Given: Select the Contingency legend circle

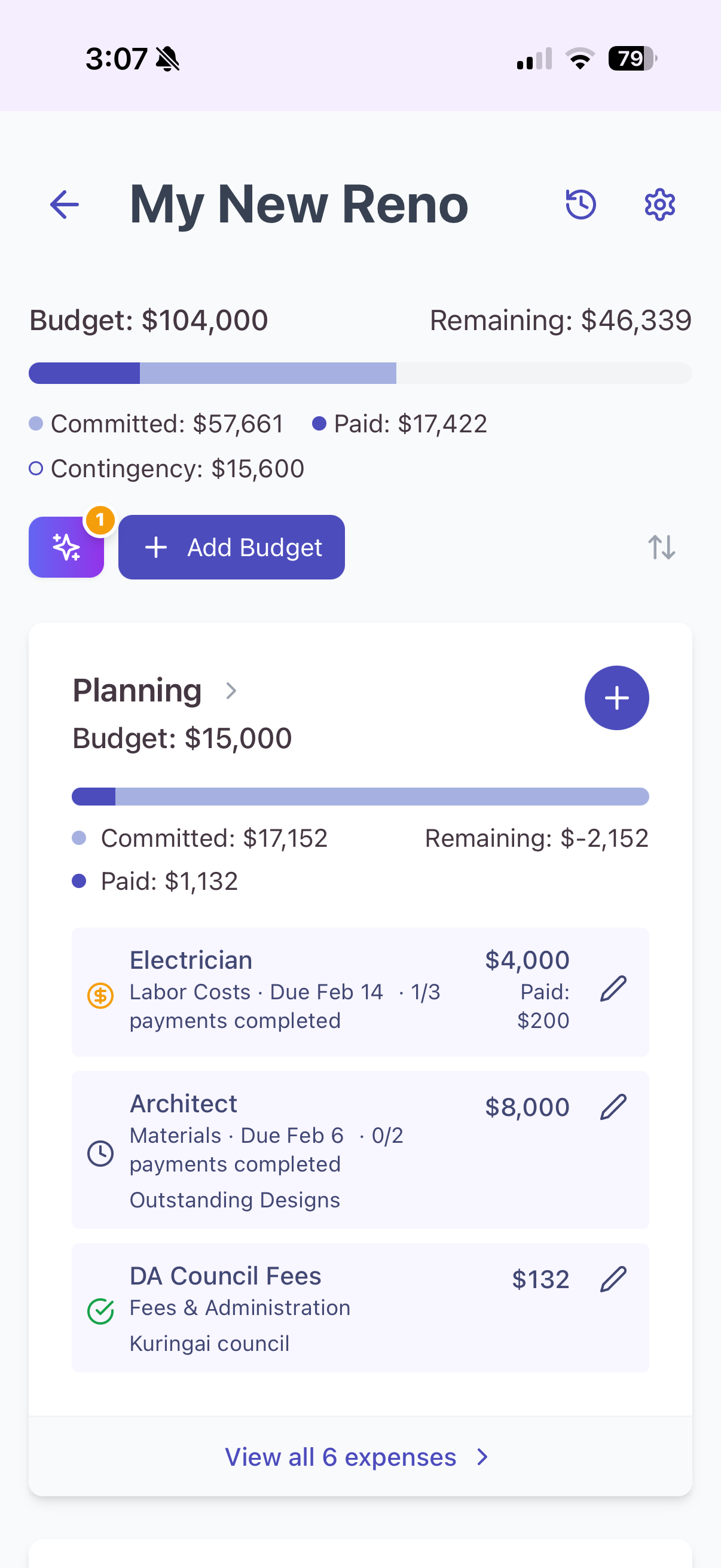Looking at the screenshot, I should [36, 468].
